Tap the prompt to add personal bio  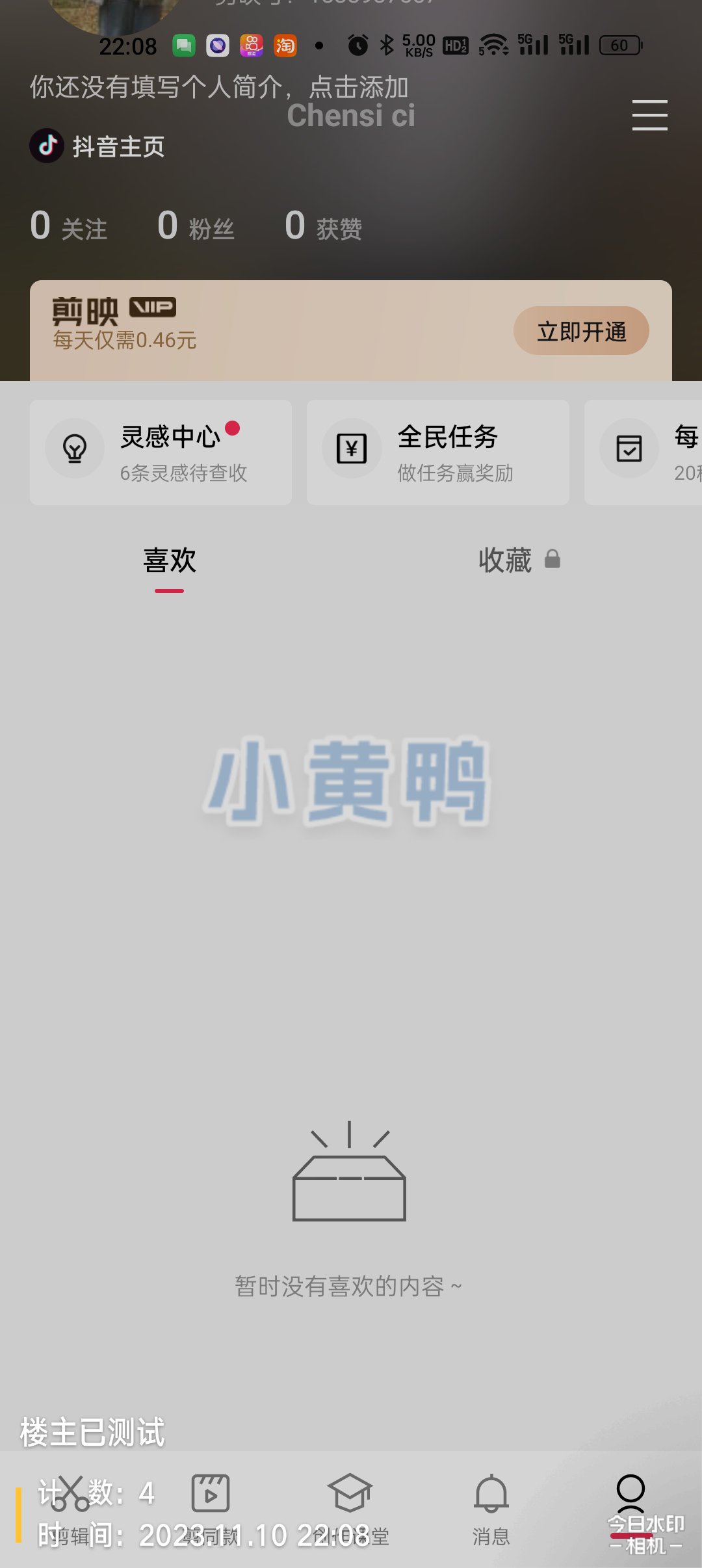pos(218,86)
